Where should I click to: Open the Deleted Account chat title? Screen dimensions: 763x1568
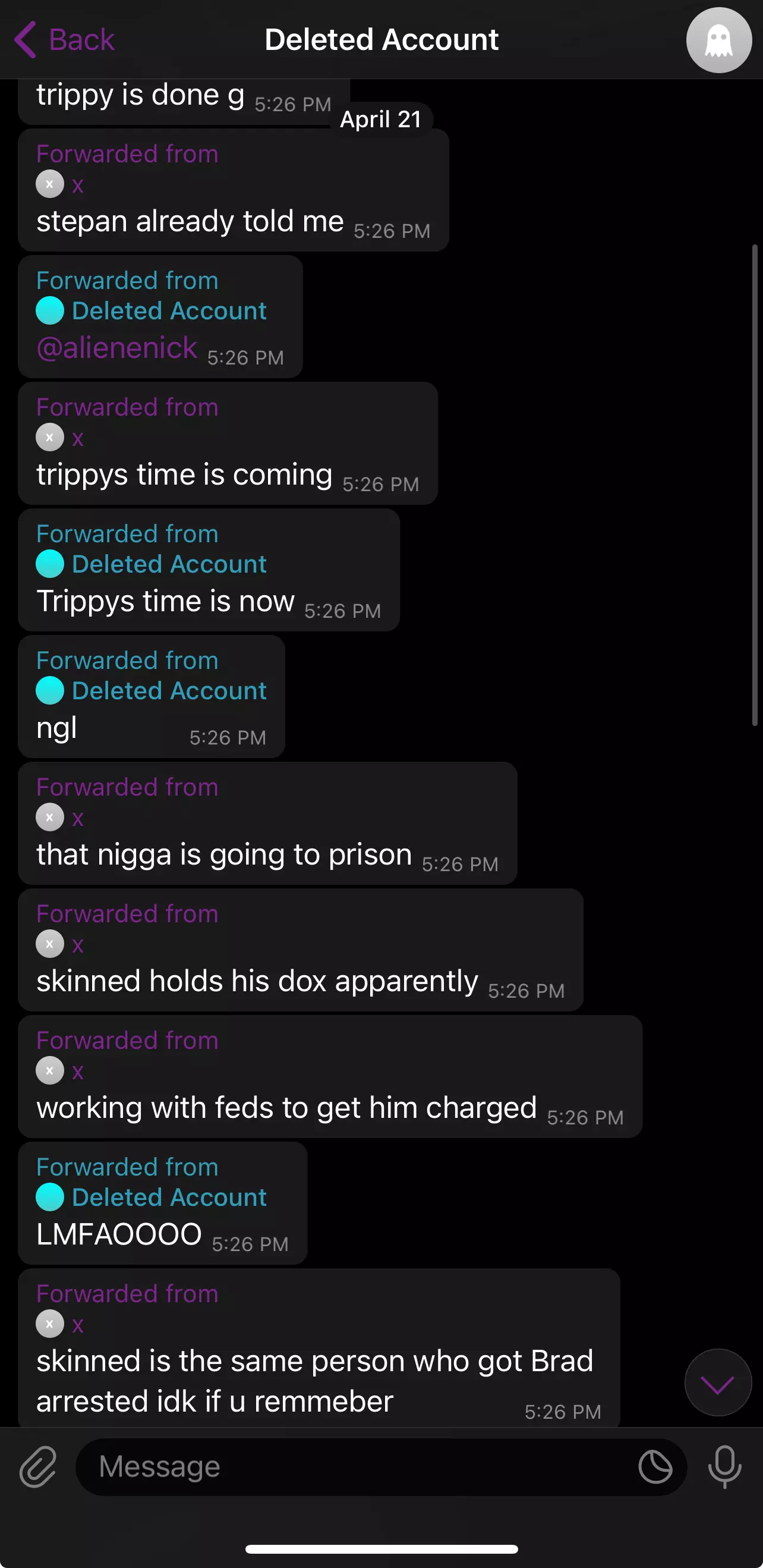381,40
